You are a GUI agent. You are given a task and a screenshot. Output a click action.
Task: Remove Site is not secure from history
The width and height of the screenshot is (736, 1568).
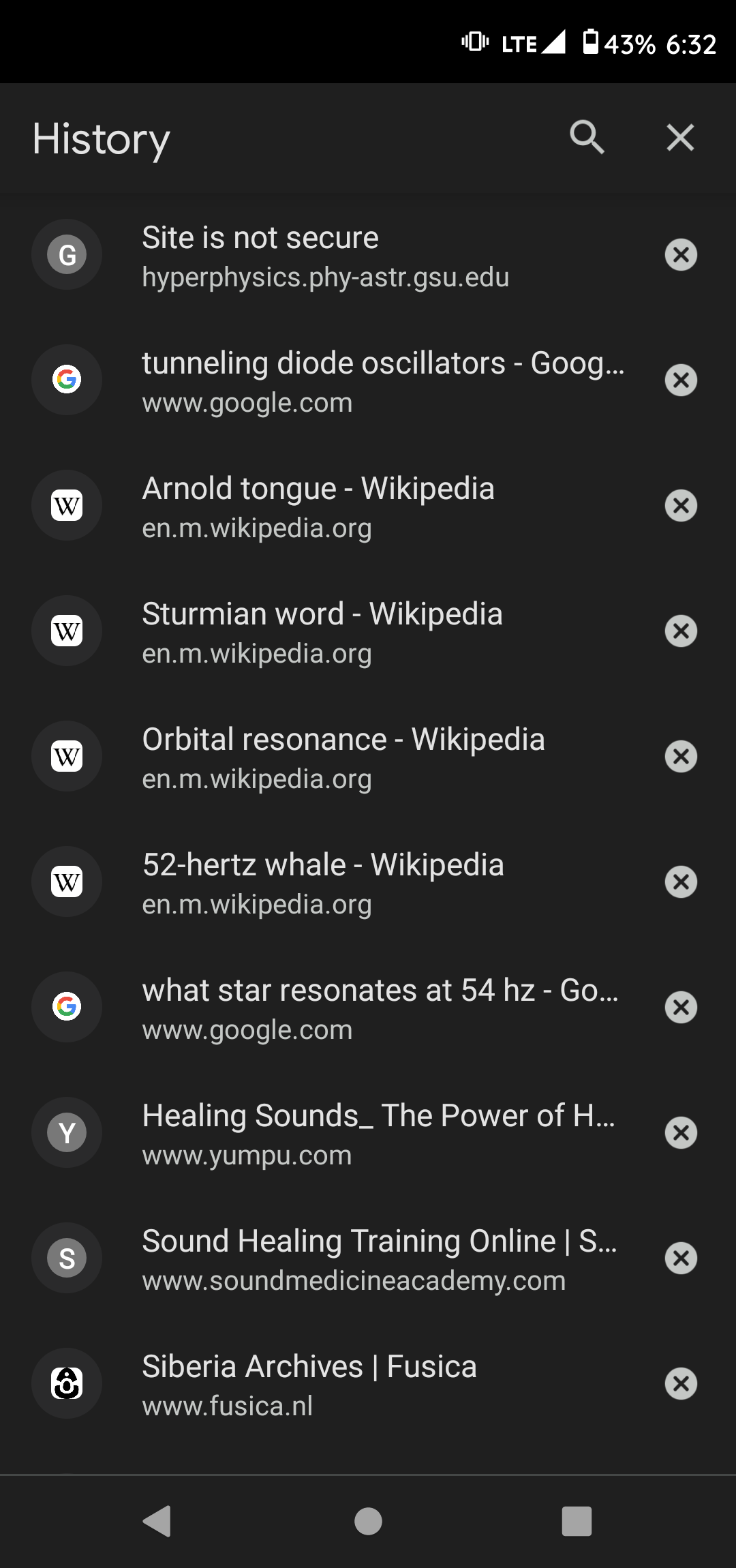tap(681, 254)
